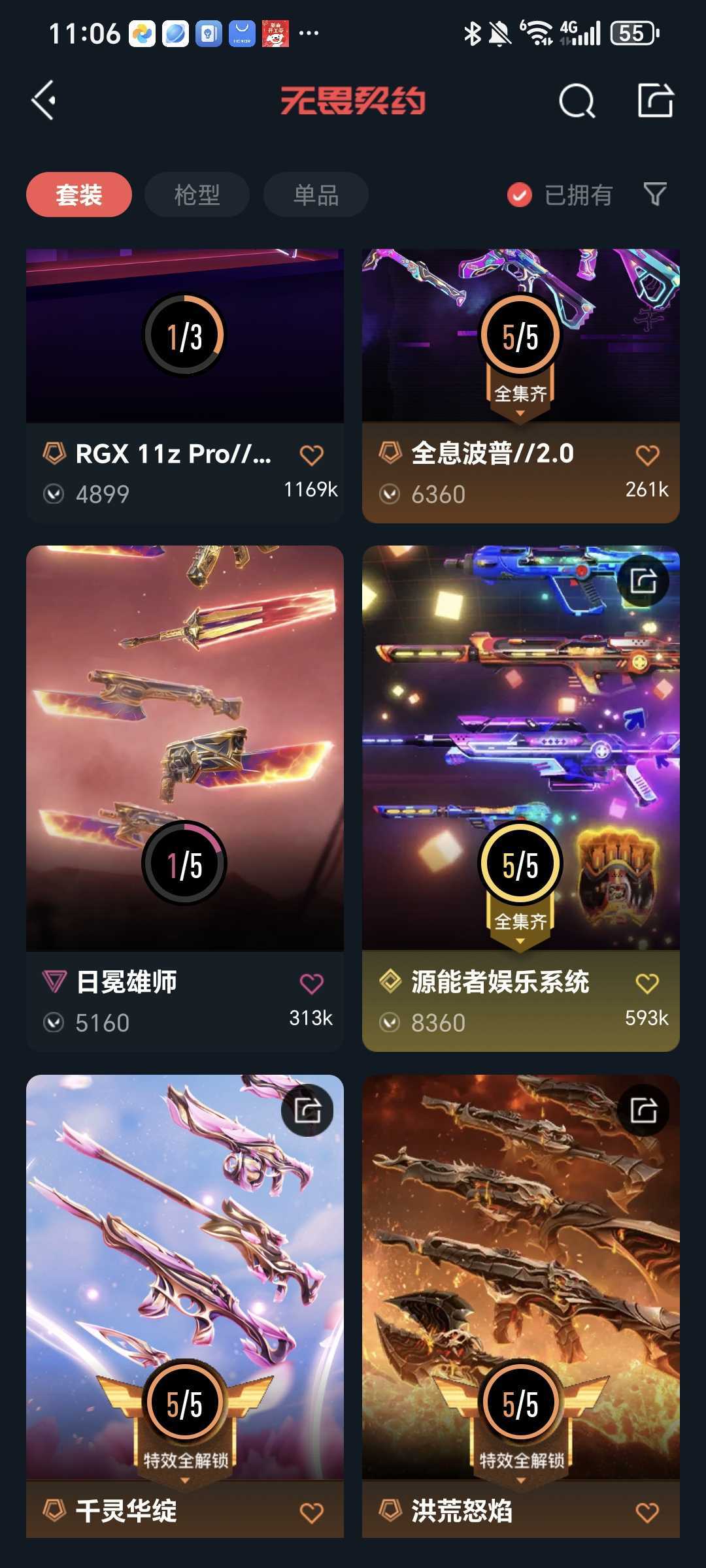This screenshot has width=706, height=1568.
Task: Select the 套装 tab
Action: tap(79, 195)
